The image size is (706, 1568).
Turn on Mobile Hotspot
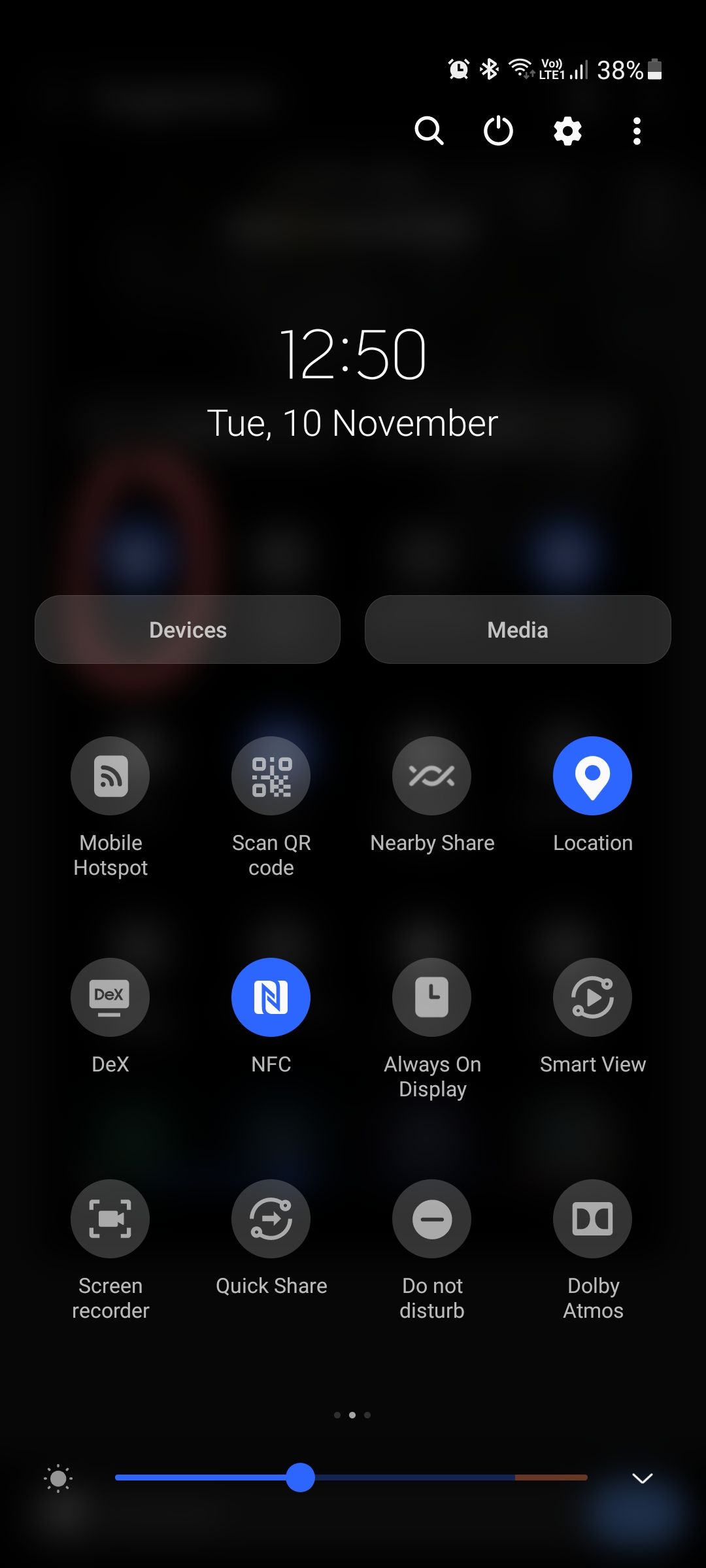point(110,776)
